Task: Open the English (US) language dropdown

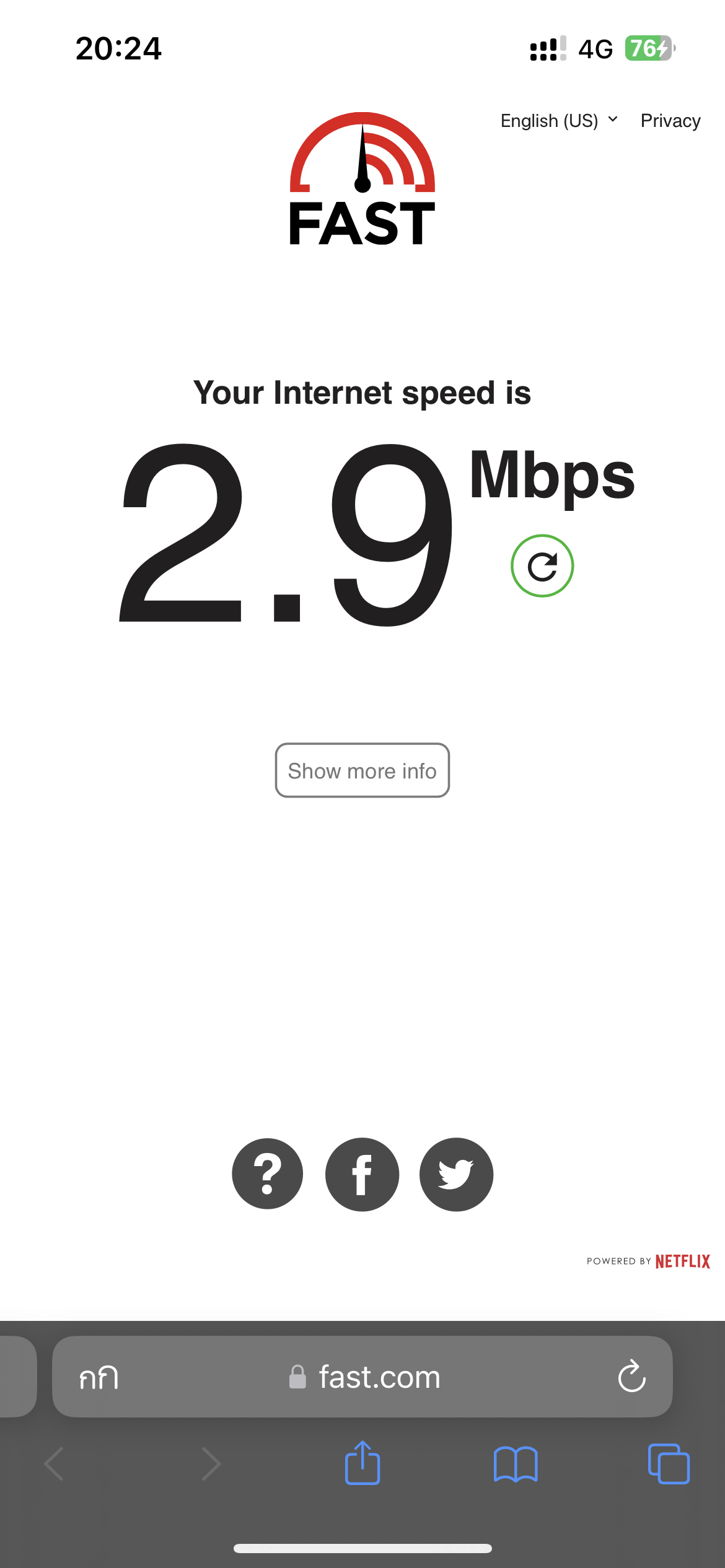Action: [x=559, y=120]
